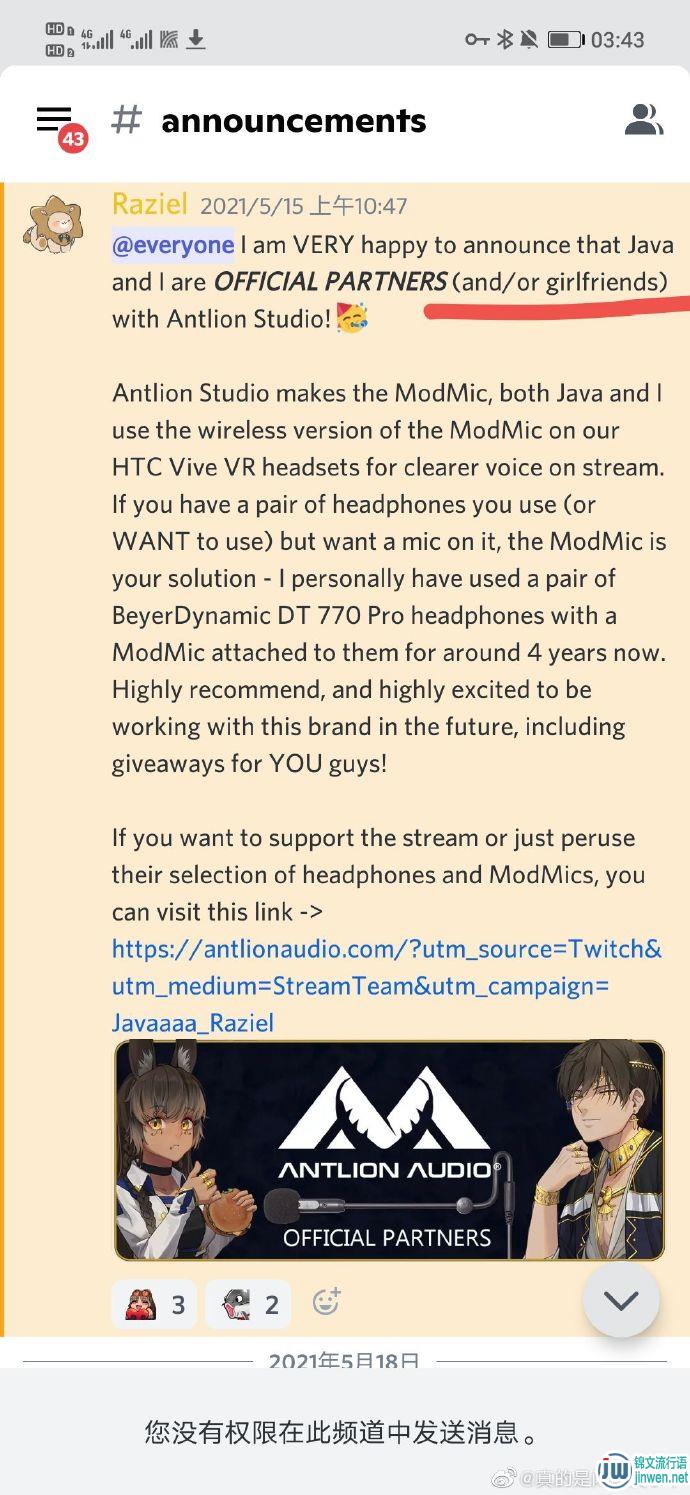
Task: Open the antlionaudio.com link
Action: (x=386, y=985)
